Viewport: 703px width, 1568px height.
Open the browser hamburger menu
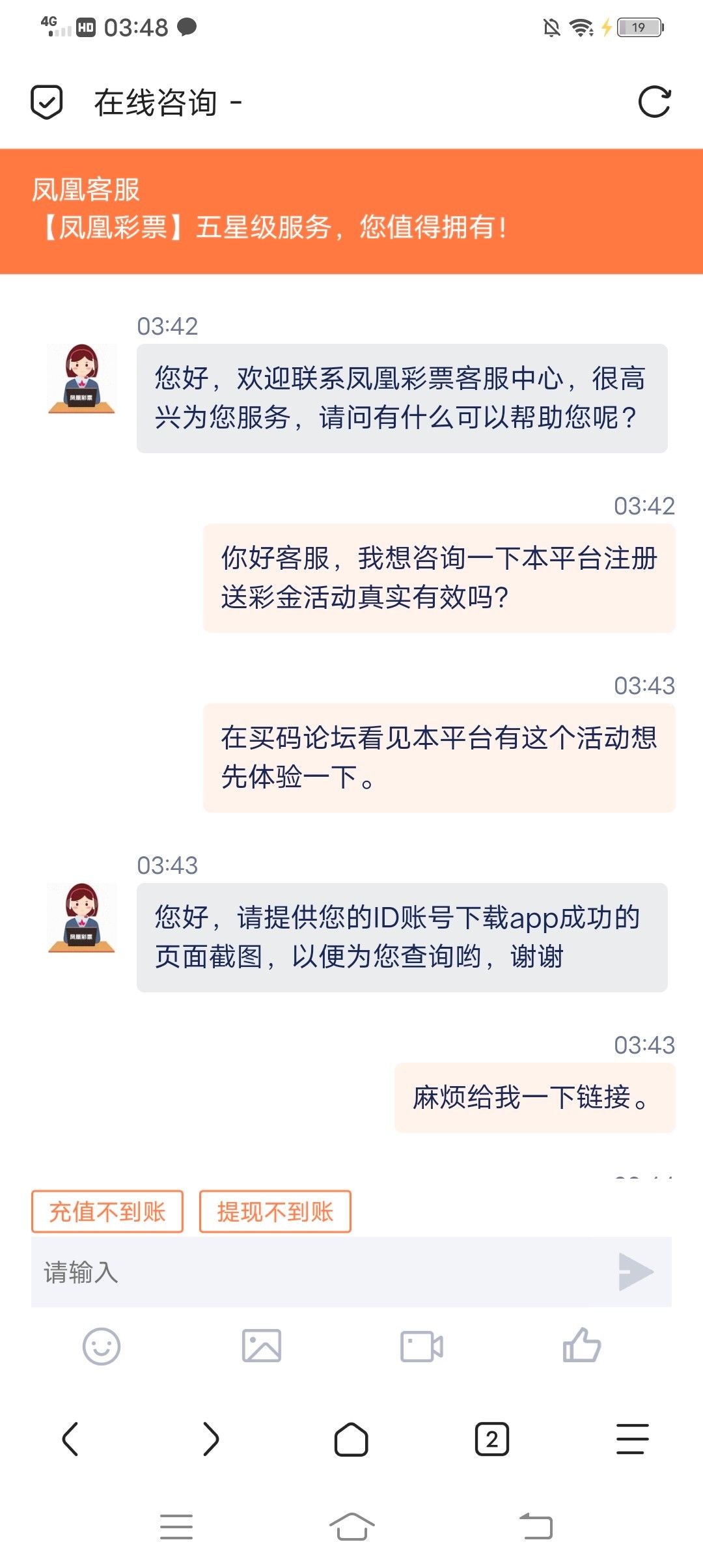tap(631, 1440)
